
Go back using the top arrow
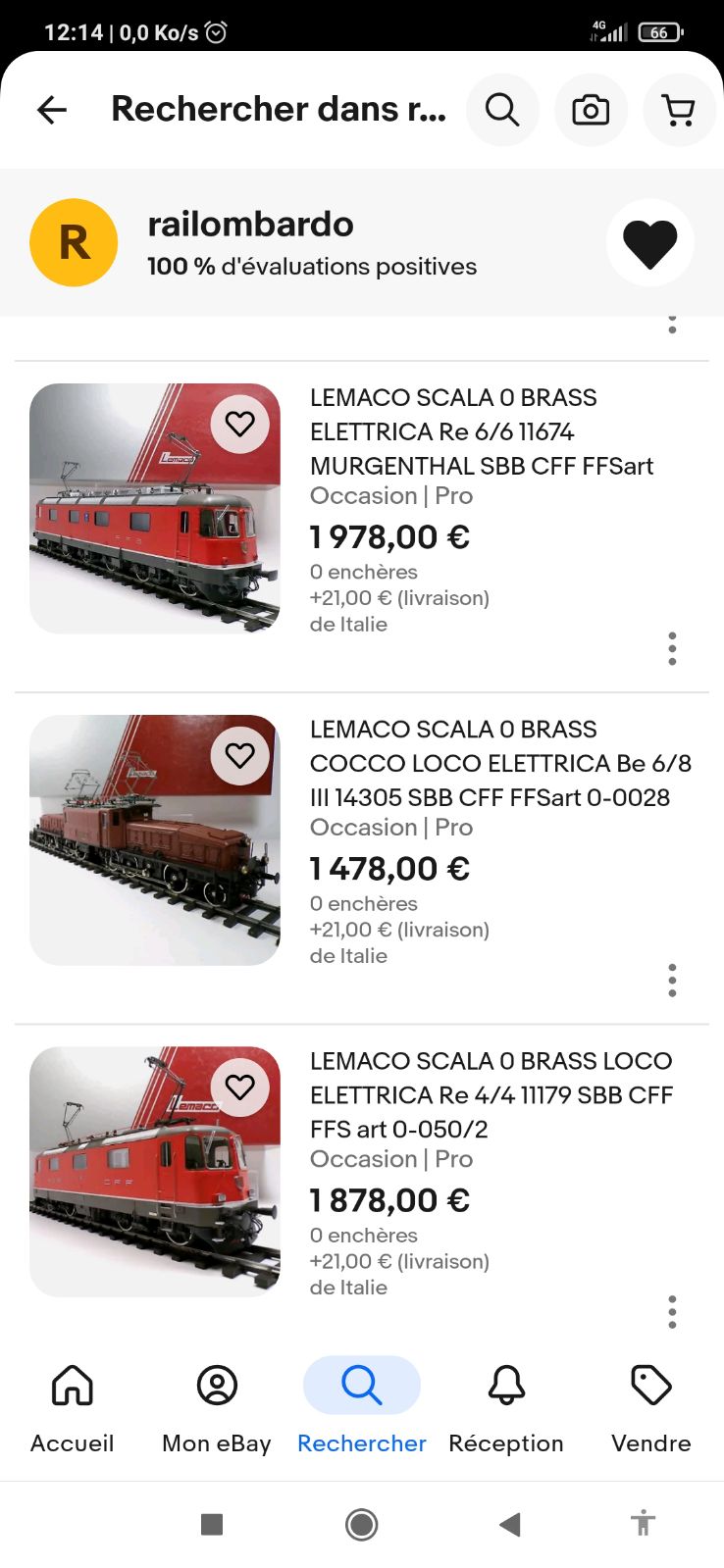point(52,110)
